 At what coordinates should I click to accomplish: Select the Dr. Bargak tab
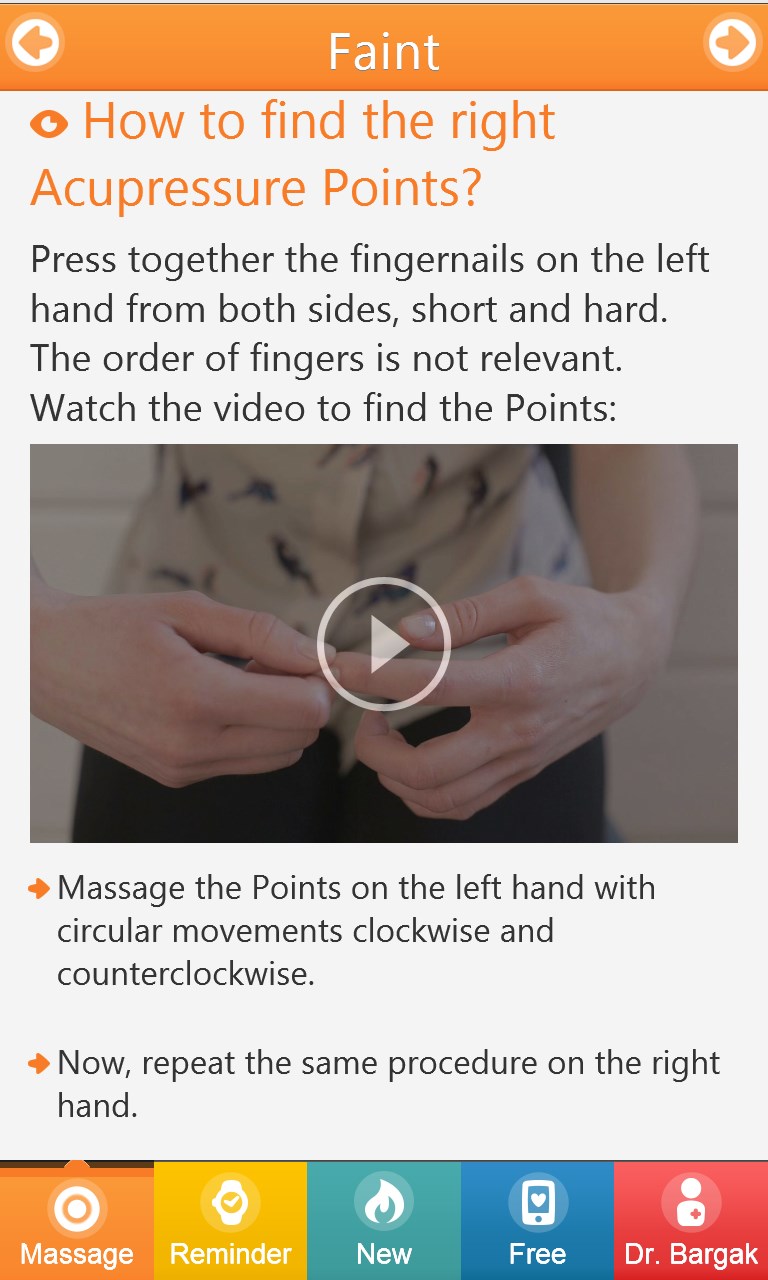click(691, 1222)
